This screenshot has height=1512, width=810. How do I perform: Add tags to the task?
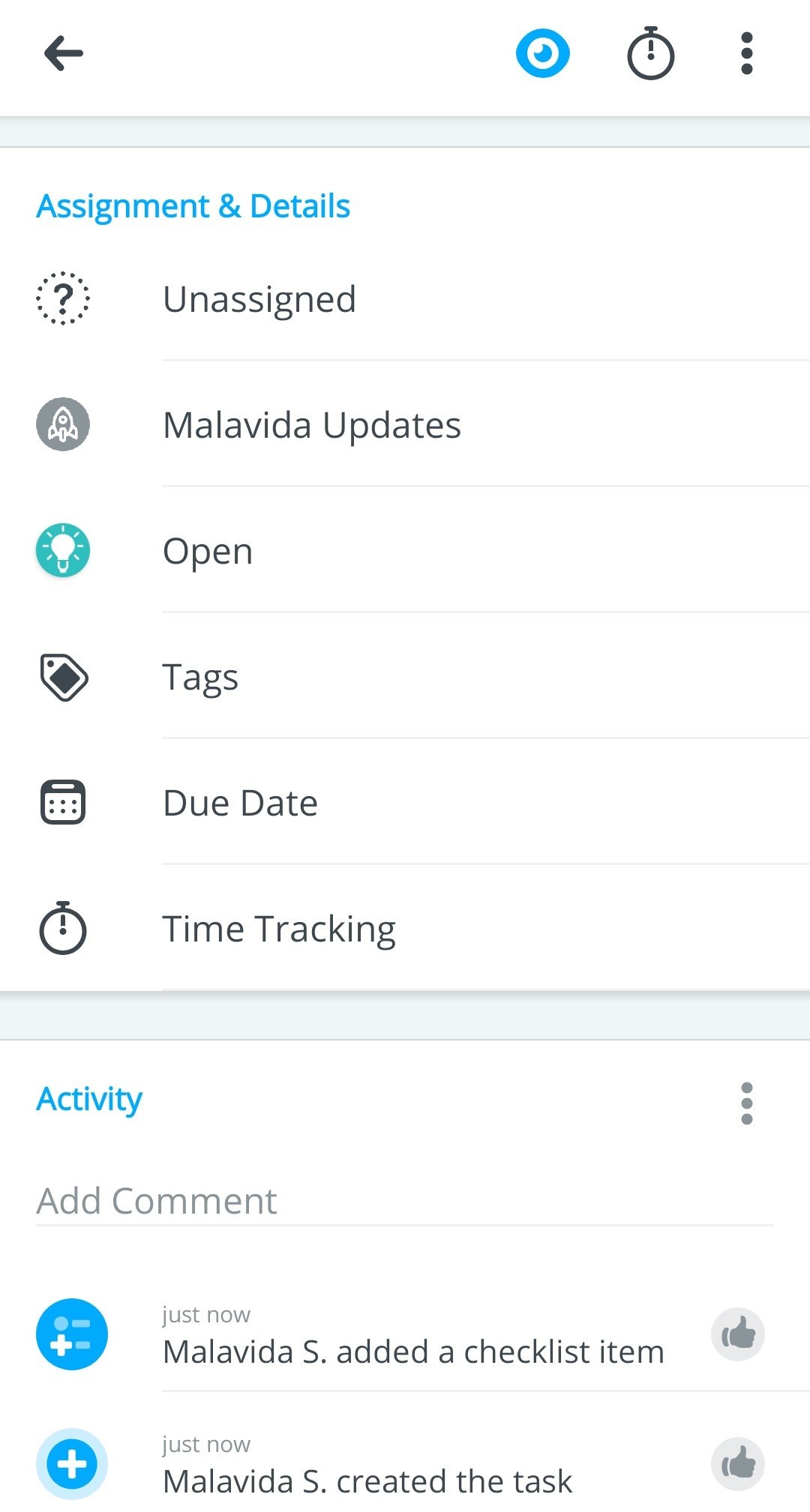(x=405, y=676)
